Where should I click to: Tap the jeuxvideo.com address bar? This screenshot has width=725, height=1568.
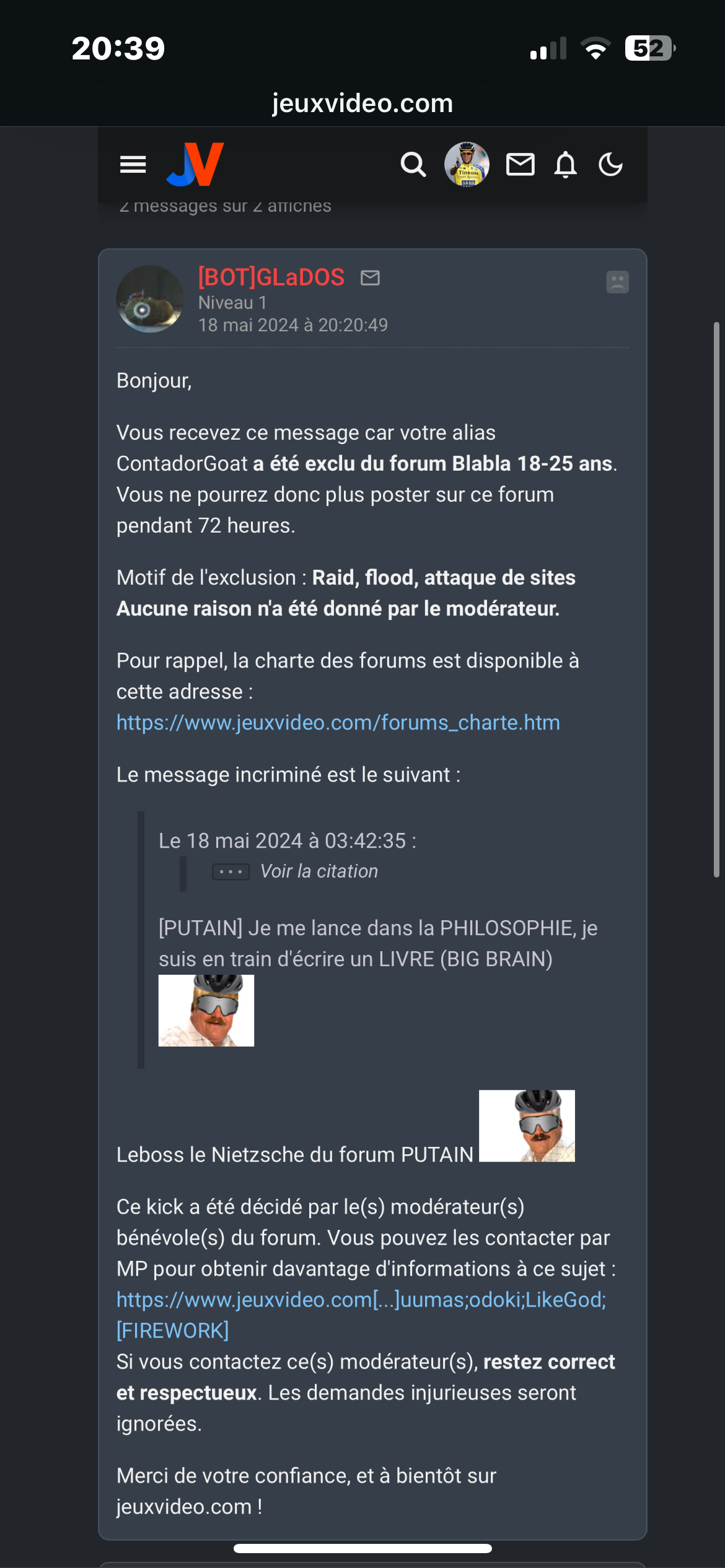[x=362, y=103]
